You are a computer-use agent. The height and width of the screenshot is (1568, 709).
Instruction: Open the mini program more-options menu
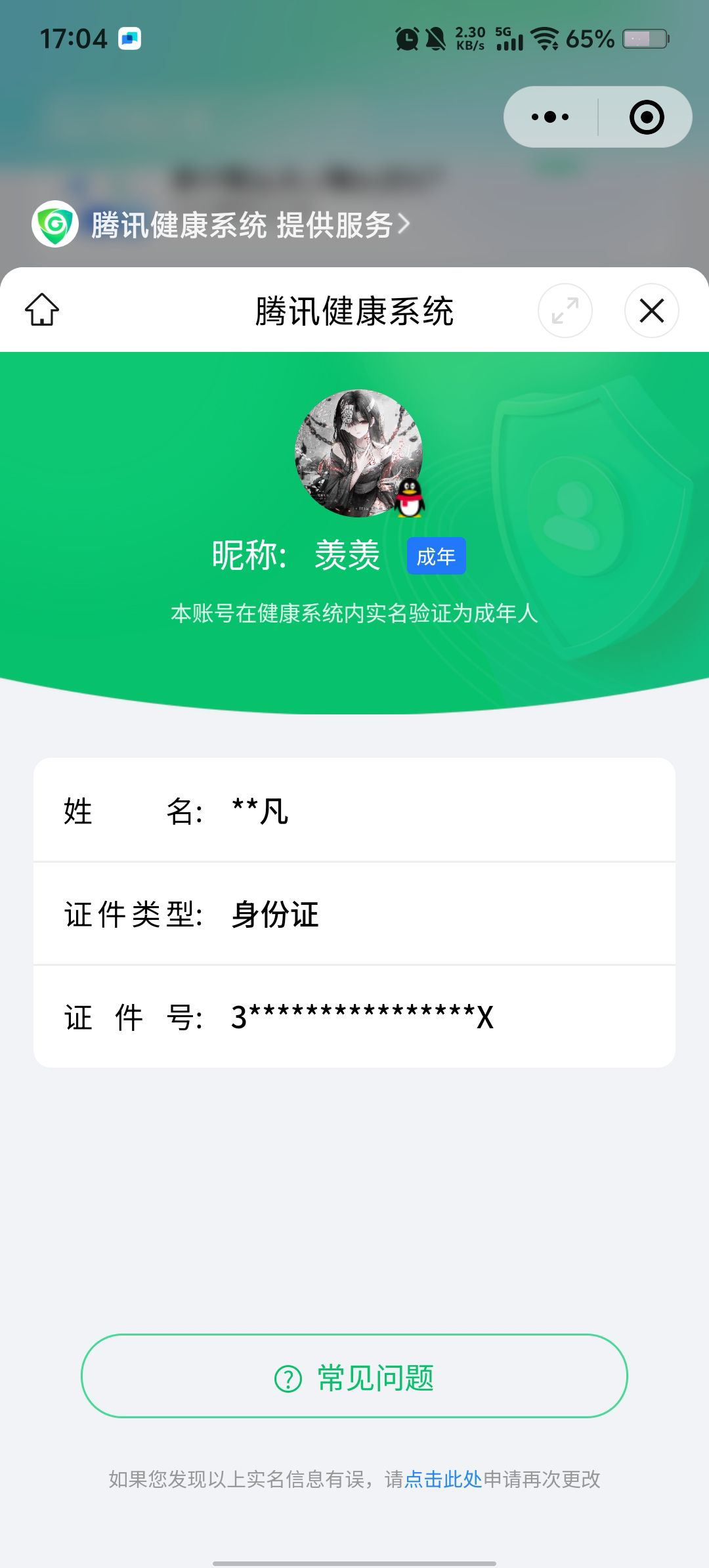click(x=550, y=118)
